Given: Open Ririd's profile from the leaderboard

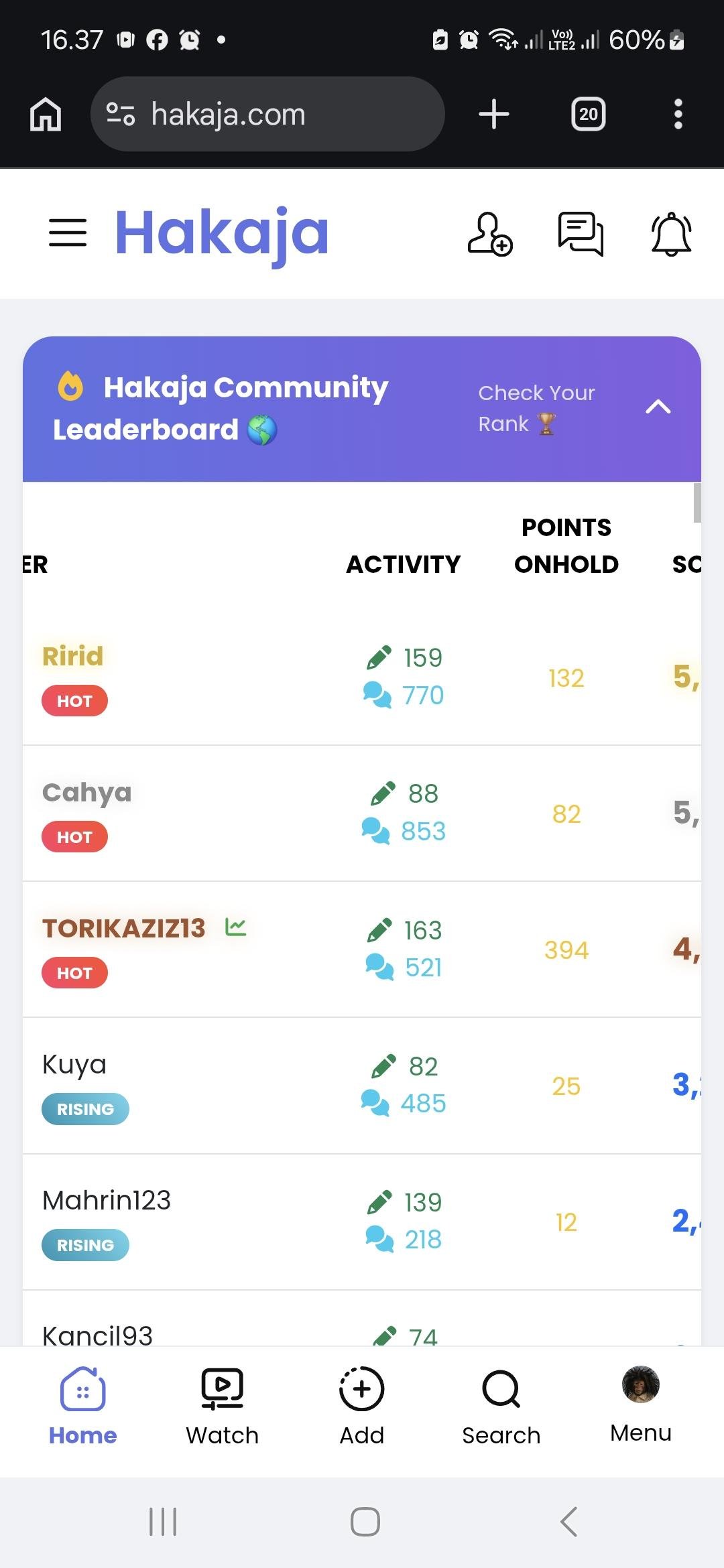Looking at the screenshot, I should pos(73,656).
